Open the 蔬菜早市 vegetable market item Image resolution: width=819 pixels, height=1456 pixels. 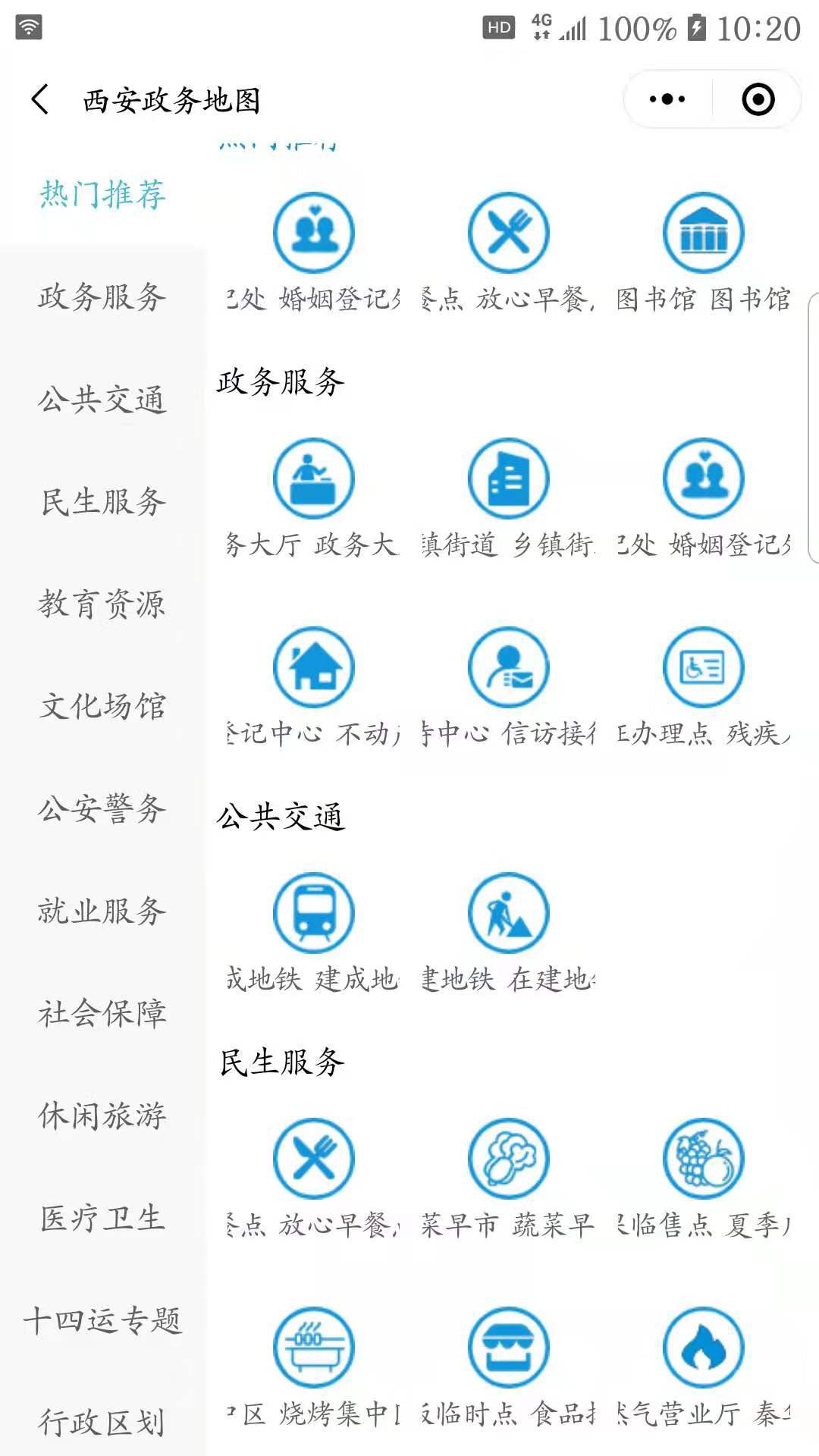click(508, 1159)
